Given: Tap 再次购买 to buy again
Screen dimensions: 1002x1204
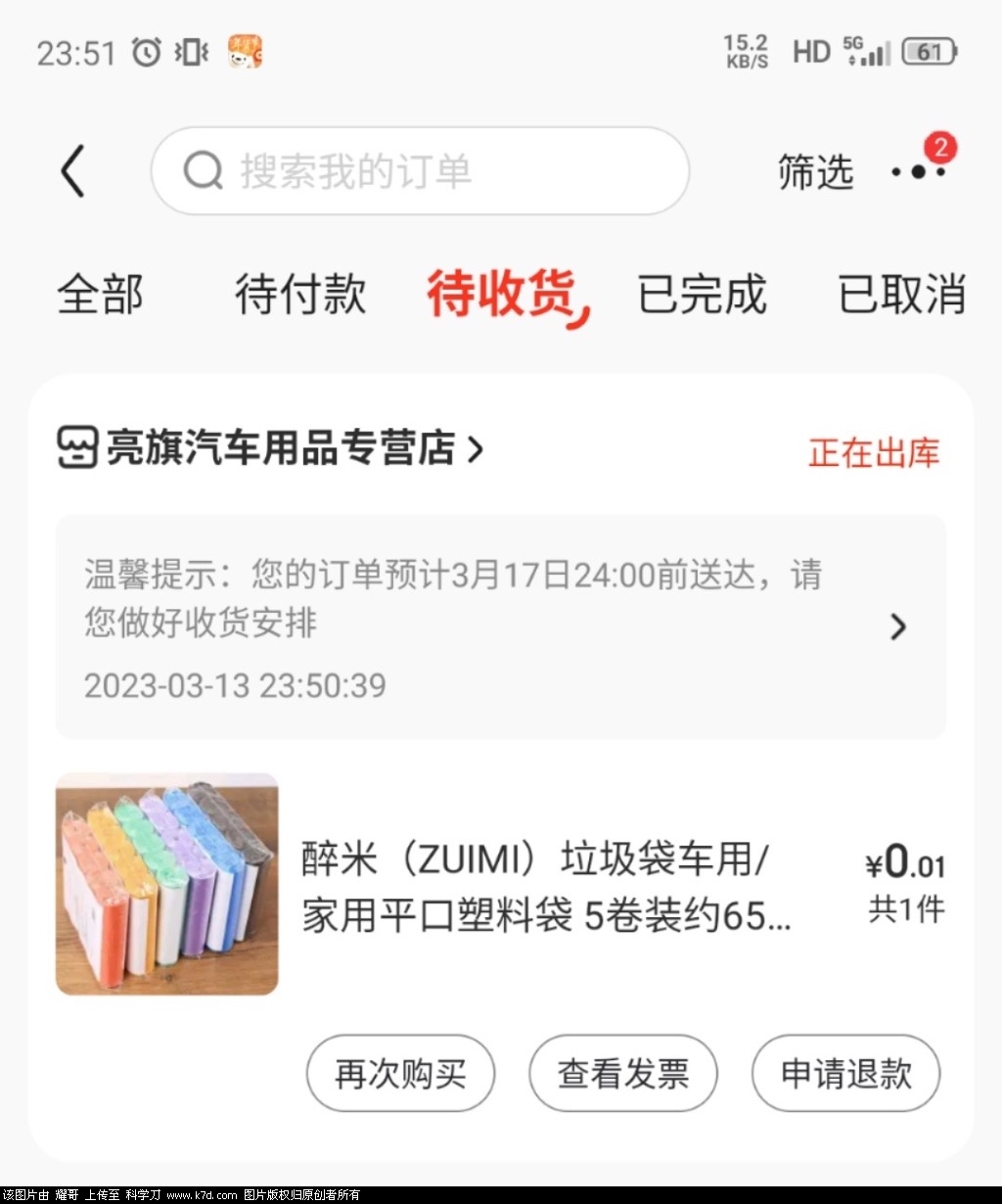Looking at the screenshot, I should tap(400, 1074).
